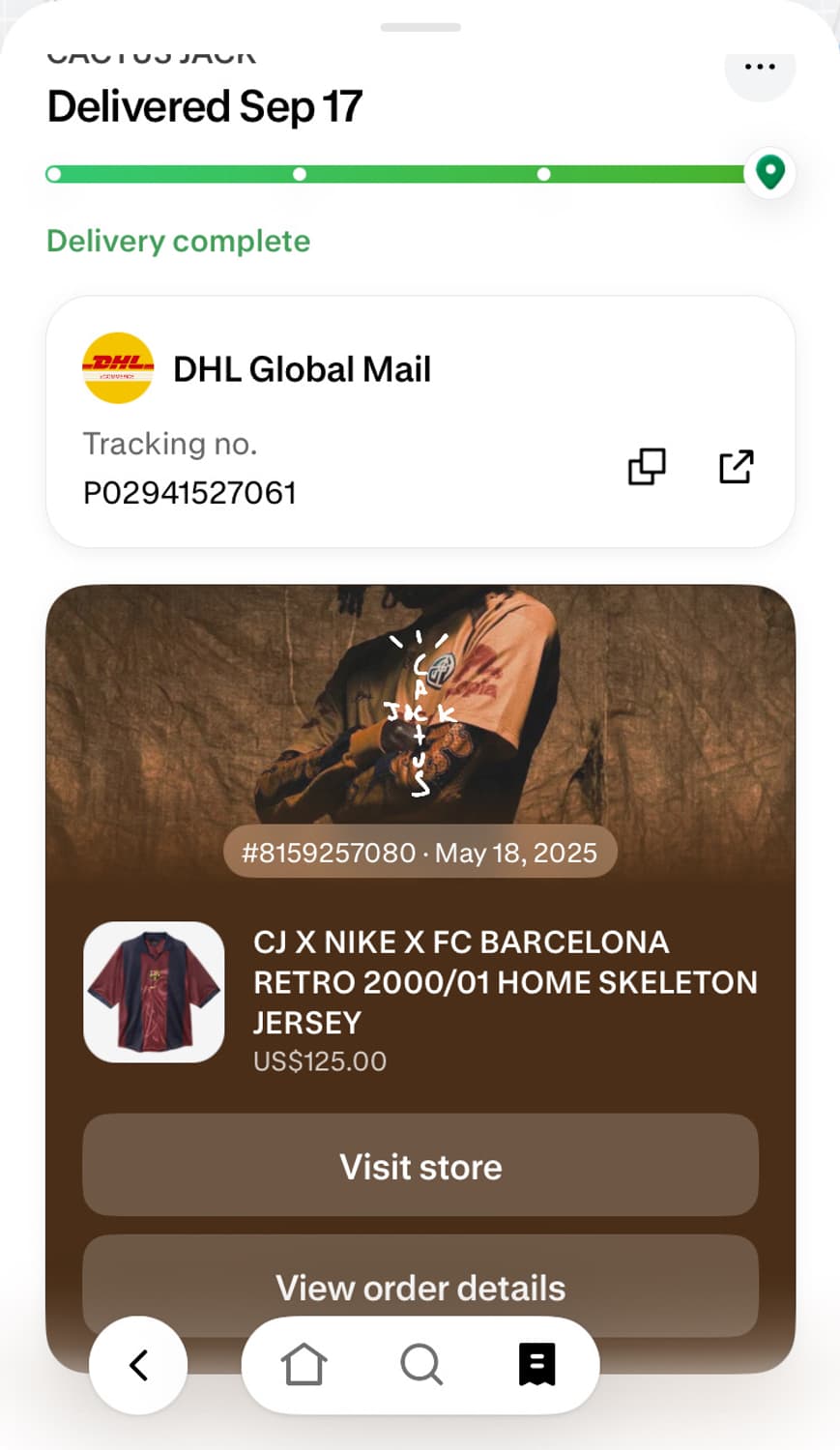
Task: Copy the DHL tracking number
Action: pyautogui.click(x=647, y=467)
